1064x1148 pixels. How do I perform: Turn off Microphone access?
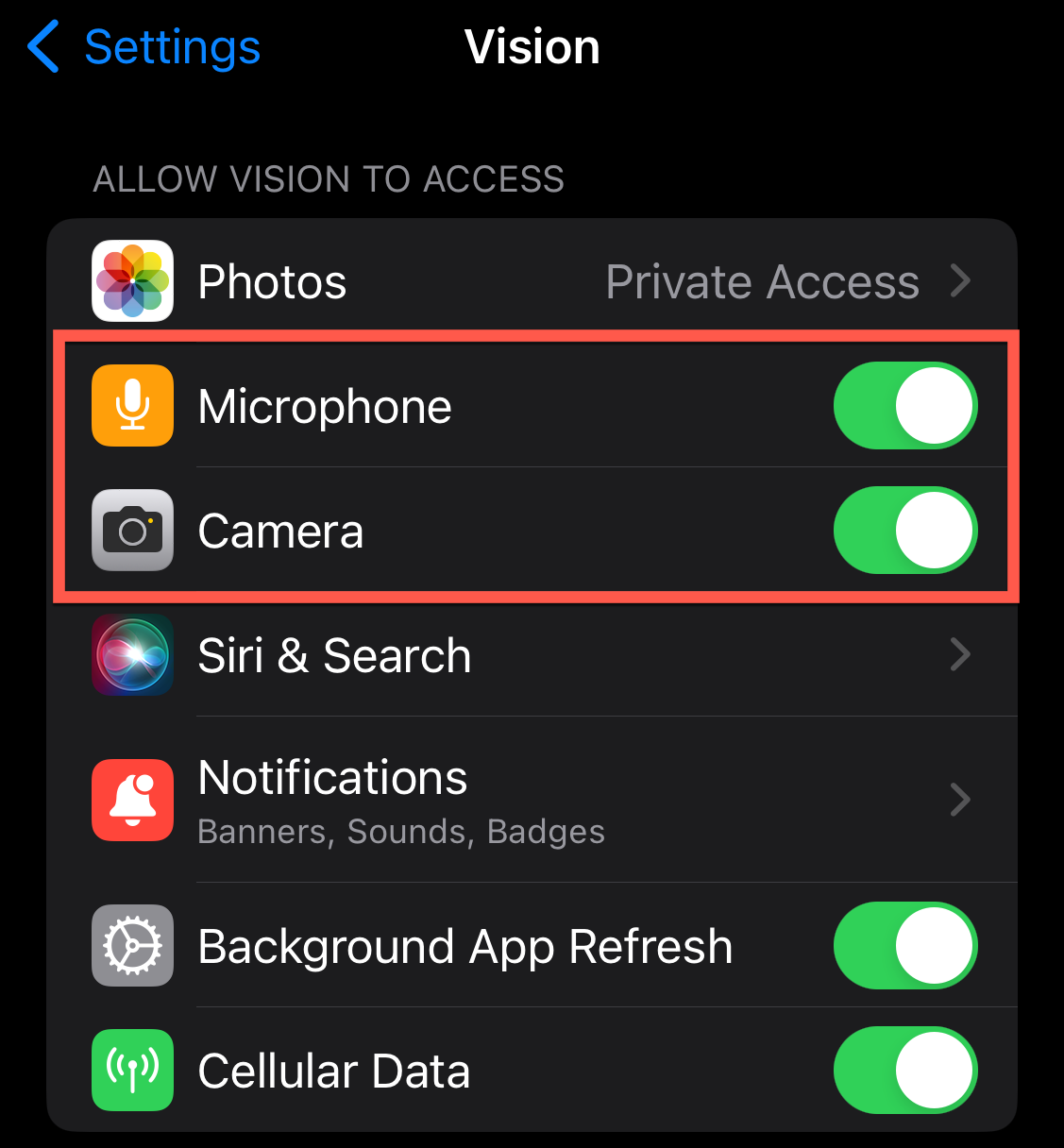904,406
